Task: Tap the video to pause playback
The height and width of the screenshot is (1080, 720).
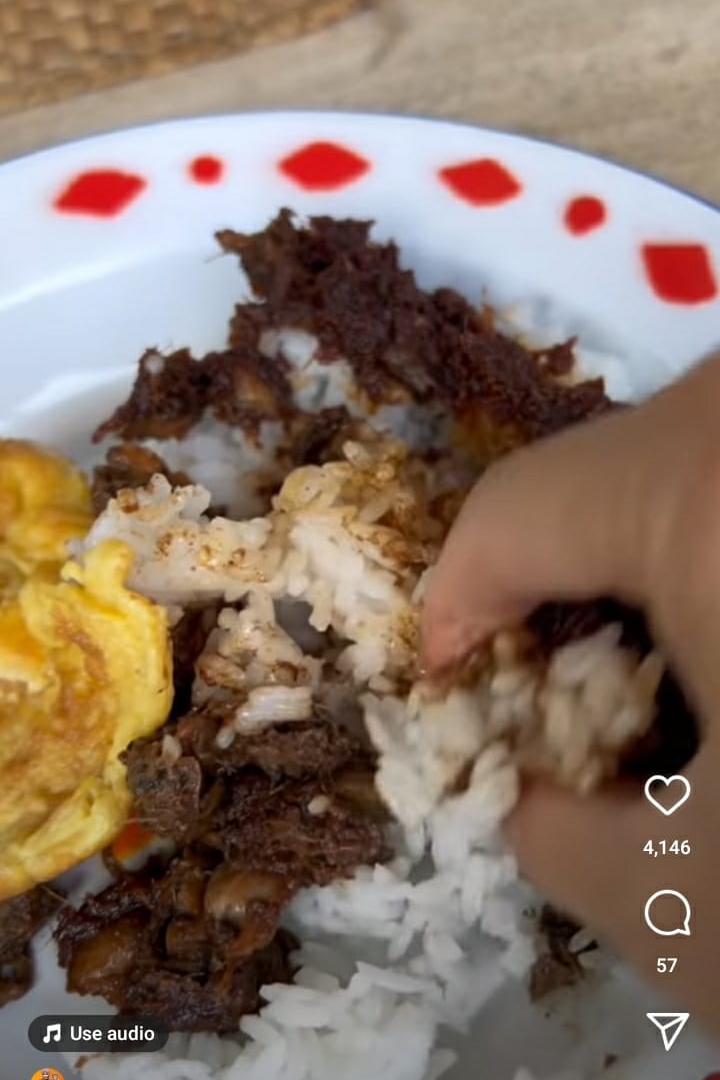Action: tap(330, 500)
